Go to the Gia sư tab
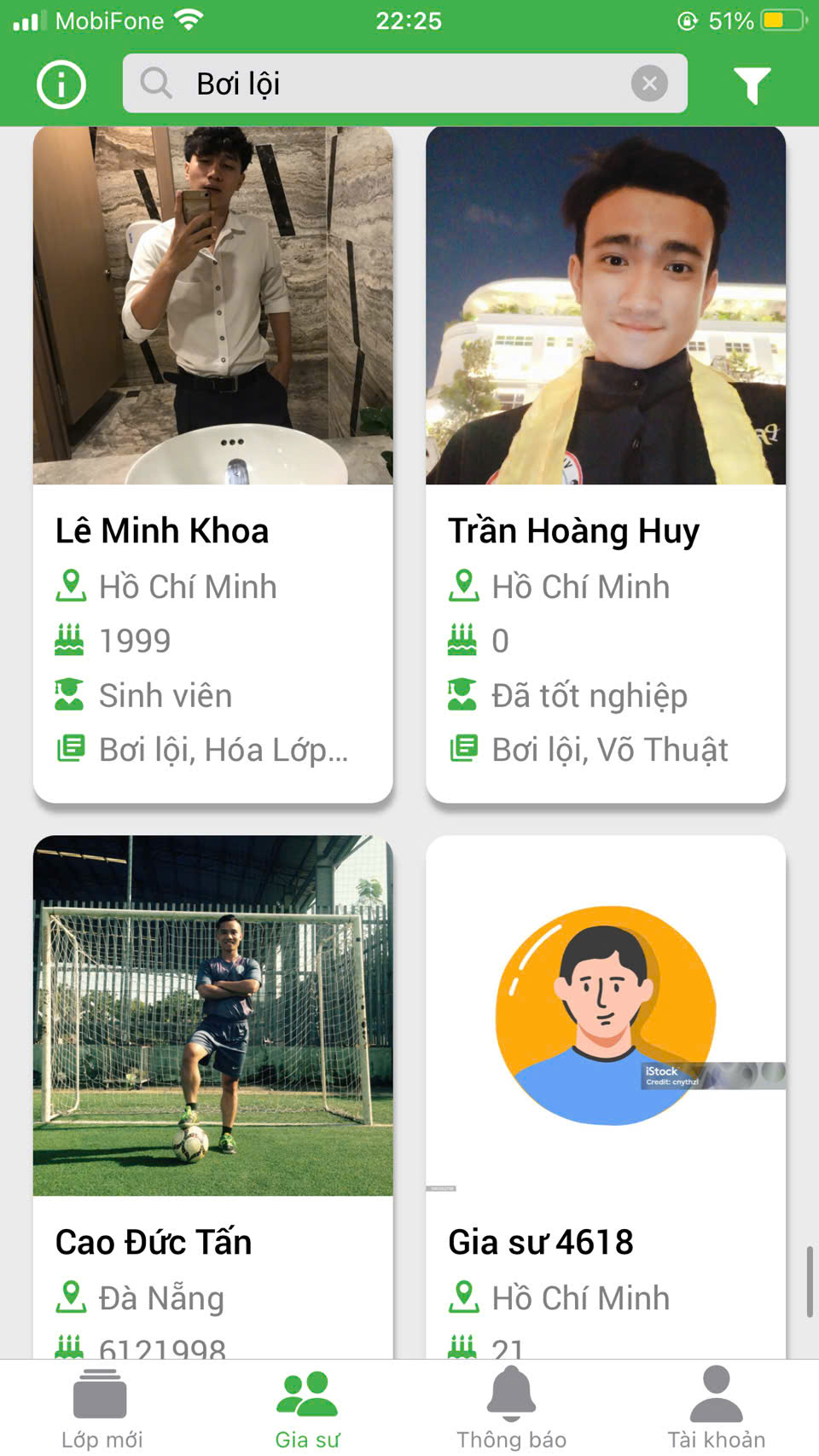Screen dimensions: 819x1456 point(307,1409)
